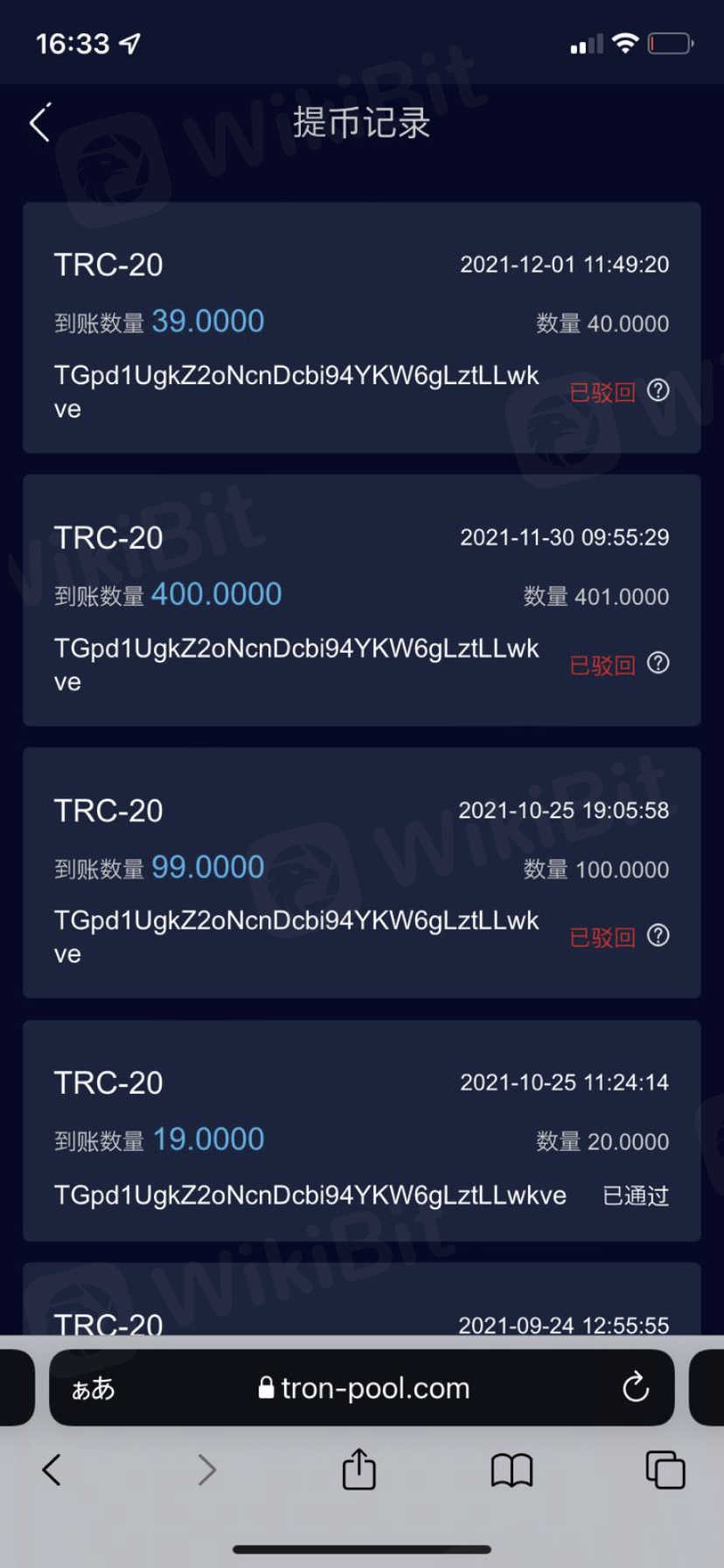Open help icon for the 2021-10-25 19:05:58 withdrawal
Screen dimensions: 724x1568
pos(658,935)
